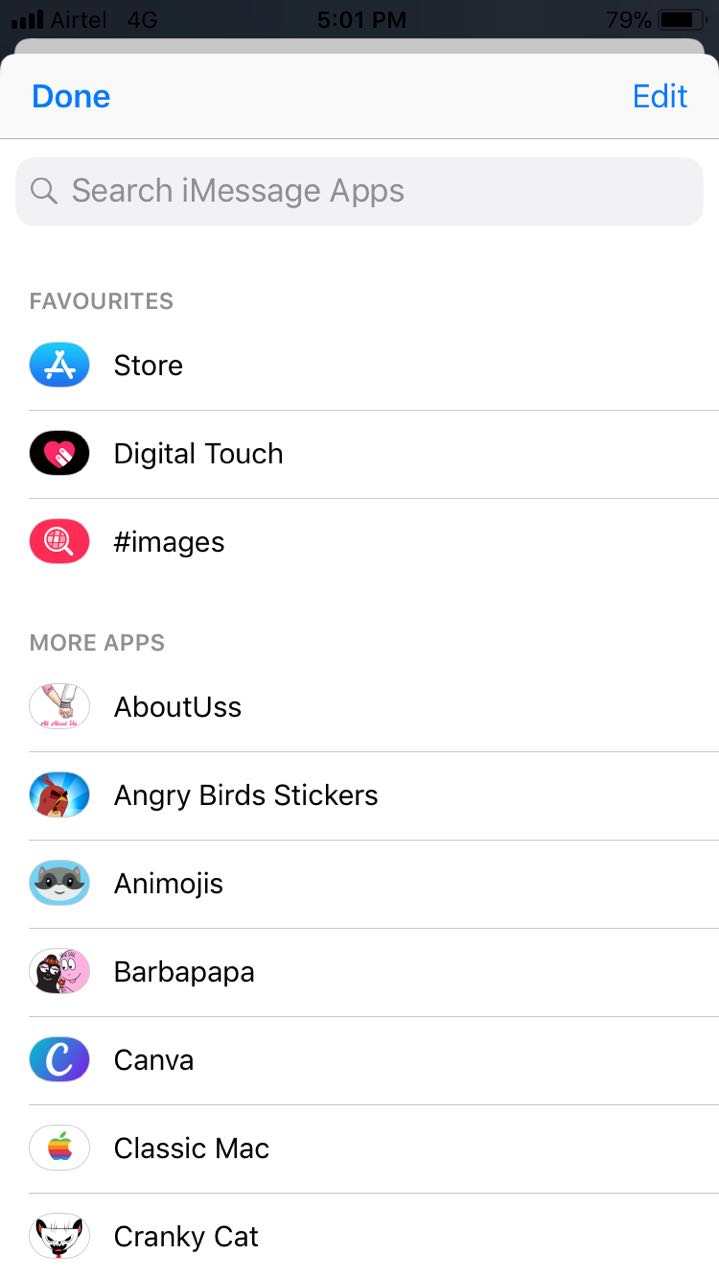Focus the Search iMessage Apps field
This screenshot has width=719, height=1280.
pyautogui.click(x=360, y=191)
